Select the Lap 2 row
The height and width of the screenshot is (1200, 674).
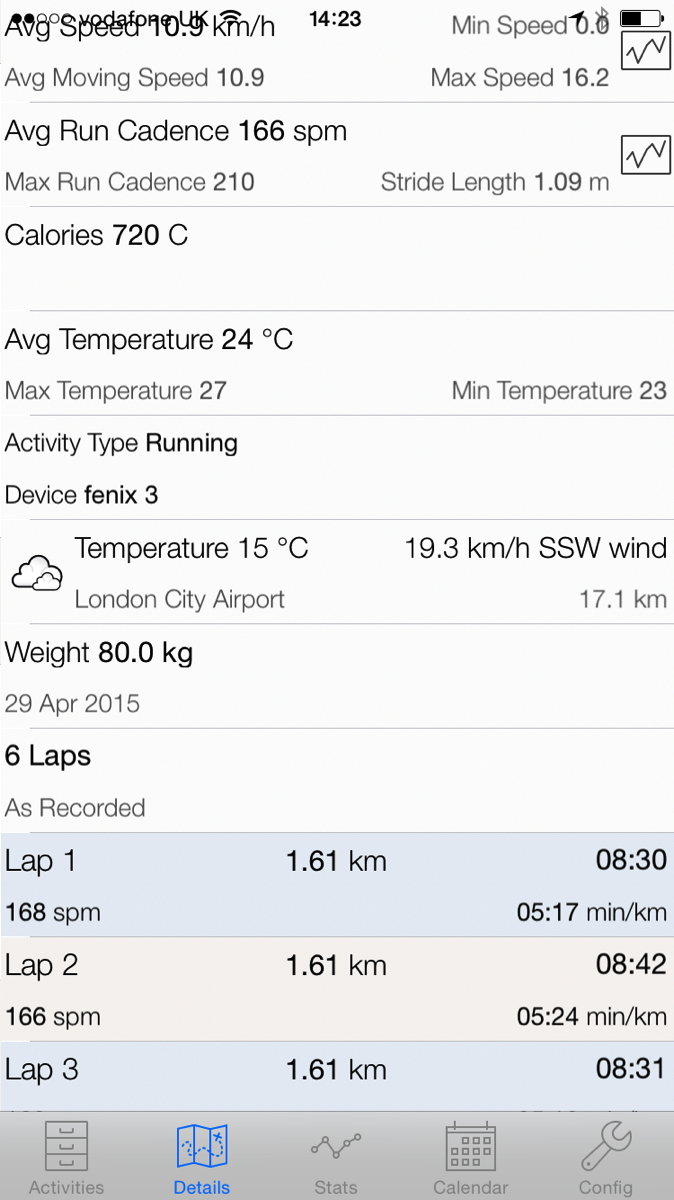tap(336, 989)
